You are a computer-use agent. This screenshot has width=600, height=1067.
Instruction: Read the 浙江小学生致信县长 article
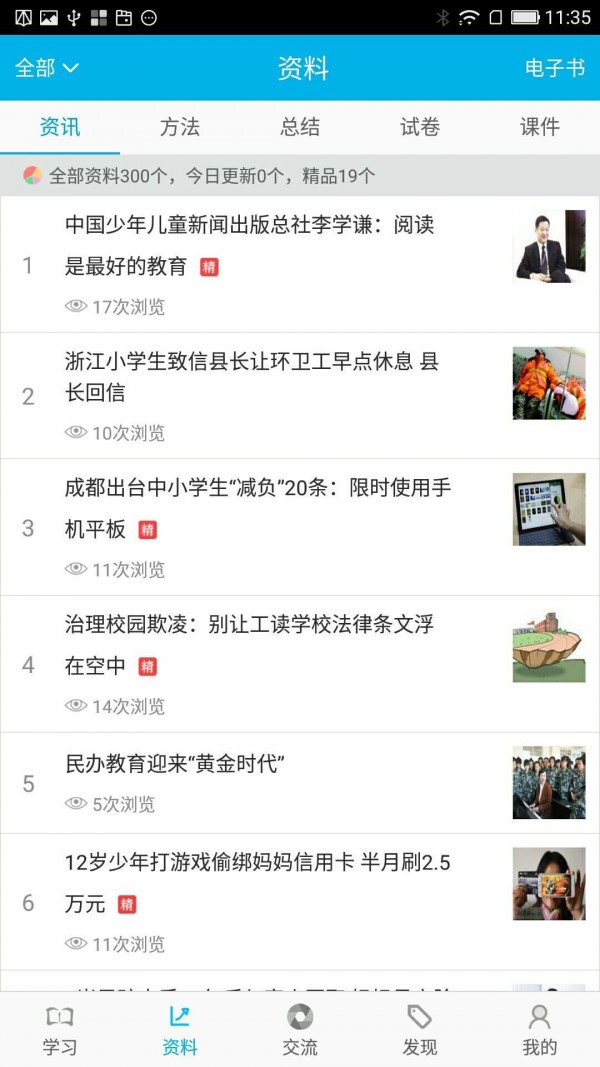(252, 377)
